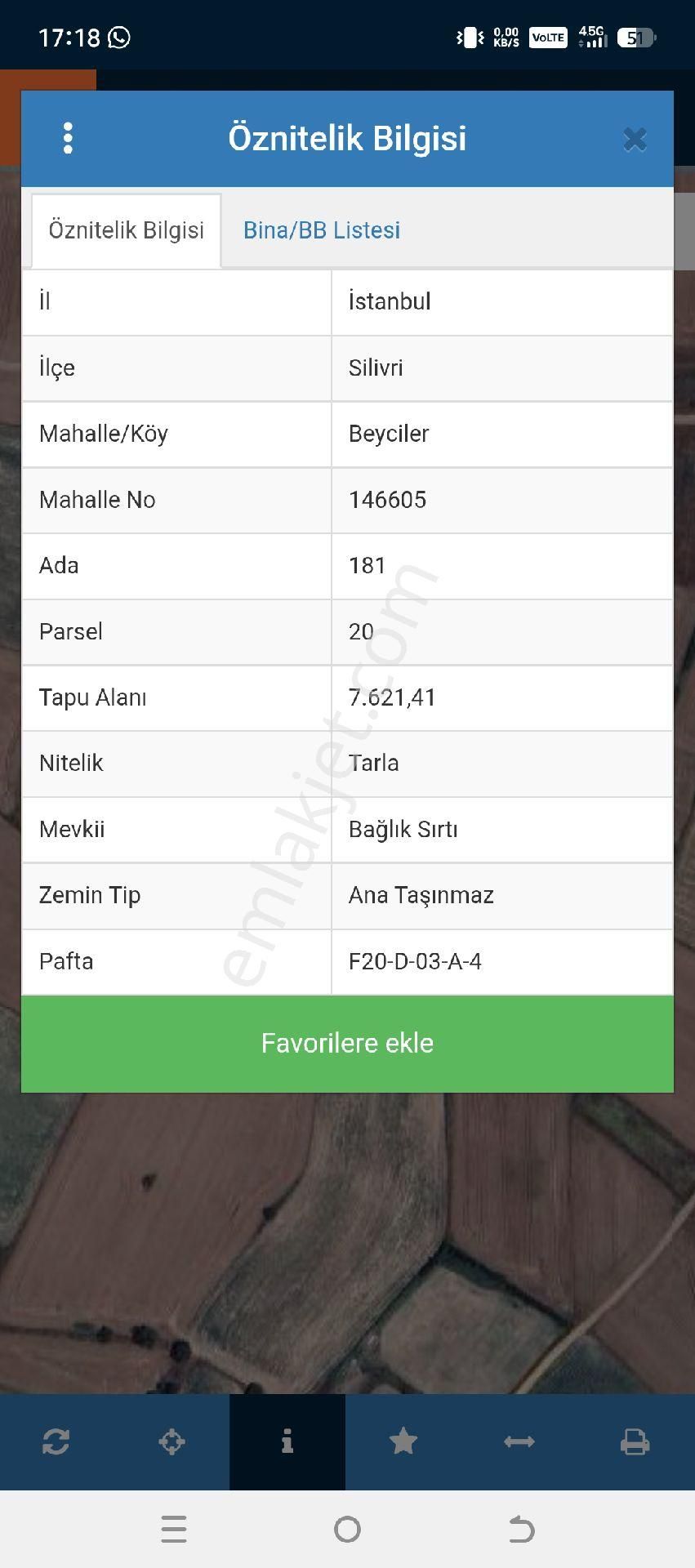Close the Öznitelik Bilgisi dialog
Image resolution: width=695 pixels, height=1568 pixels.
pos(635,140)
